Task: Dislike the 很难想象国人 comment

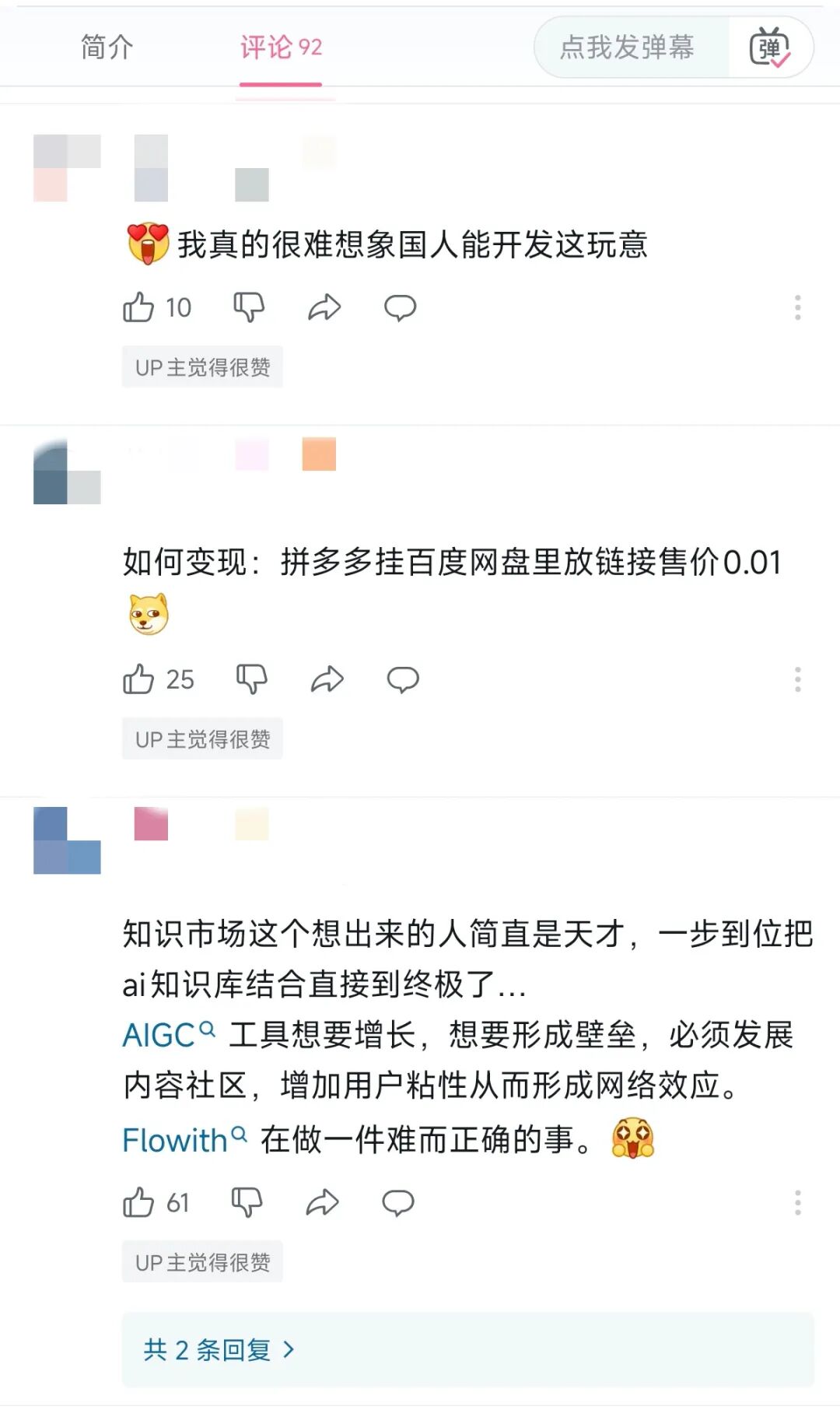Action: (x=249, y=307)
